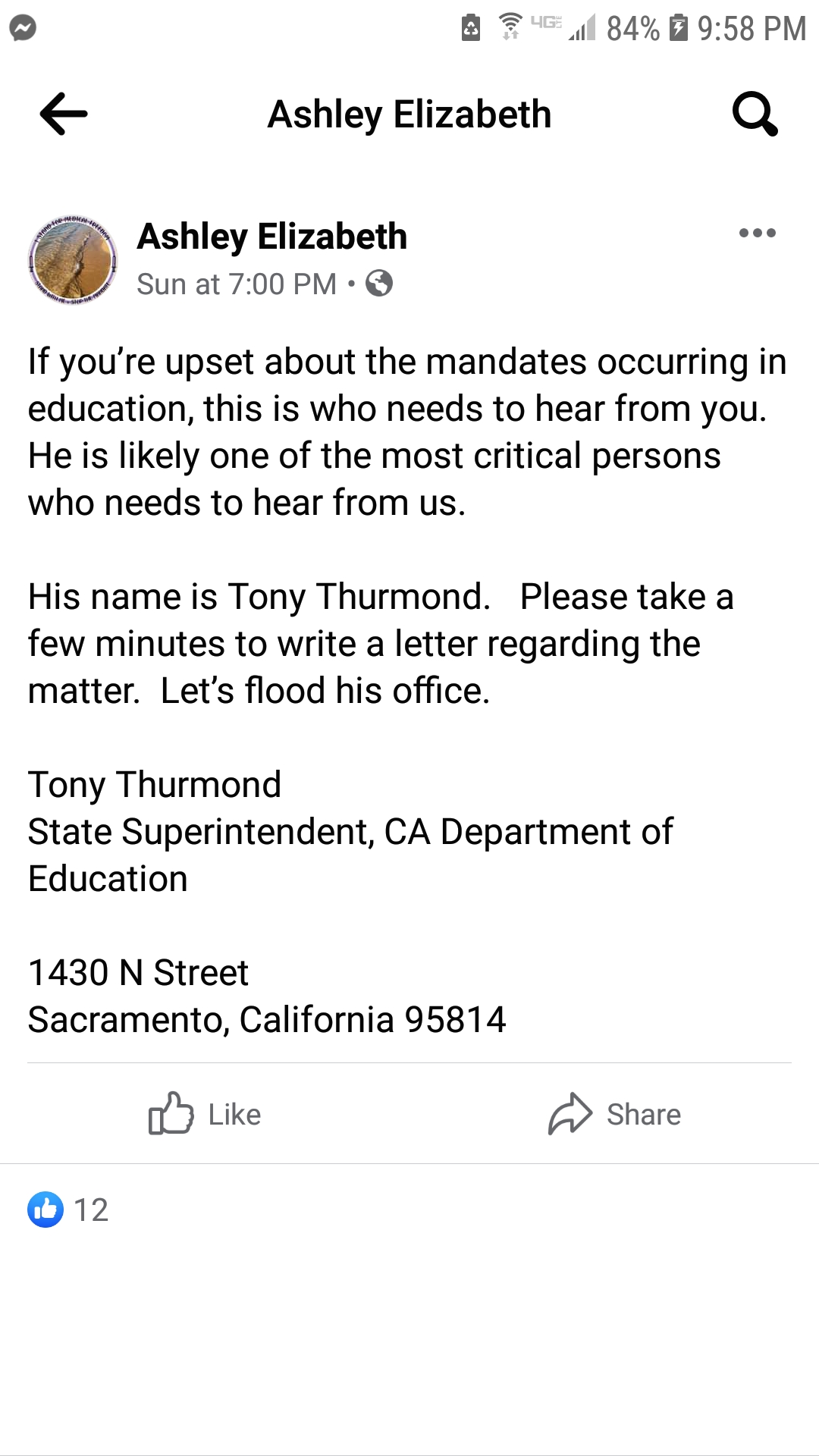819x1456 pixels.
Task: Open the post's three-dot options menu
Action: 758,233
